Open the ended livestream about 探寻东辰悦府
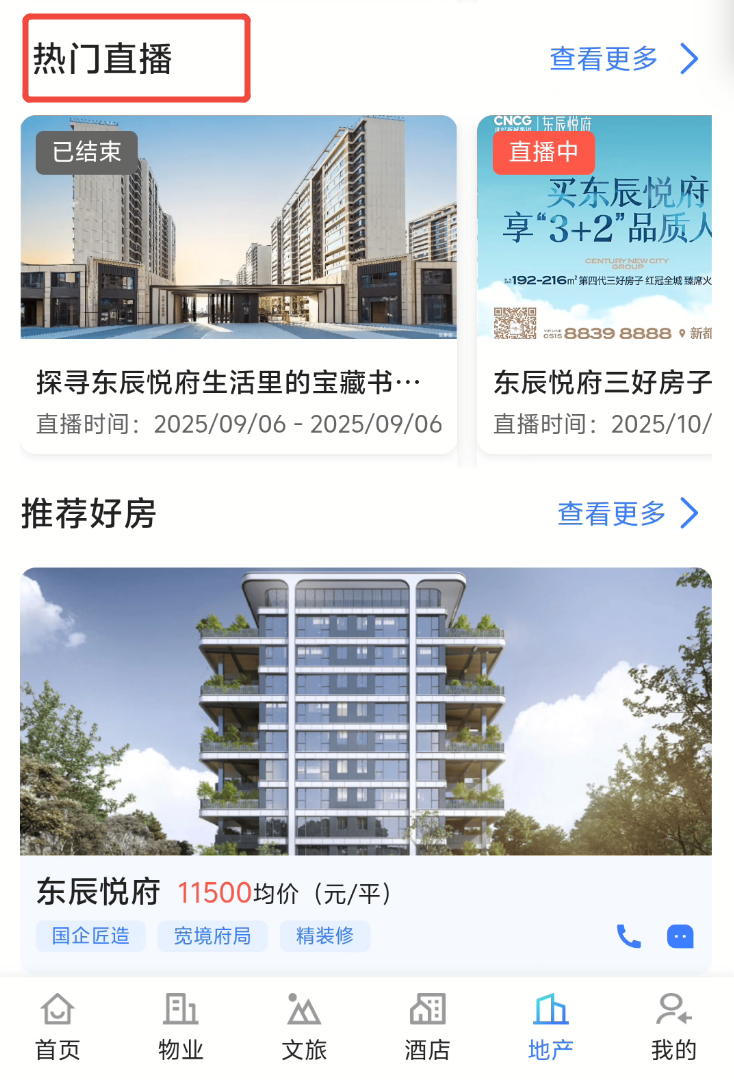The width and height of the screenshot is (734, 1080). (x=238, y=284)
